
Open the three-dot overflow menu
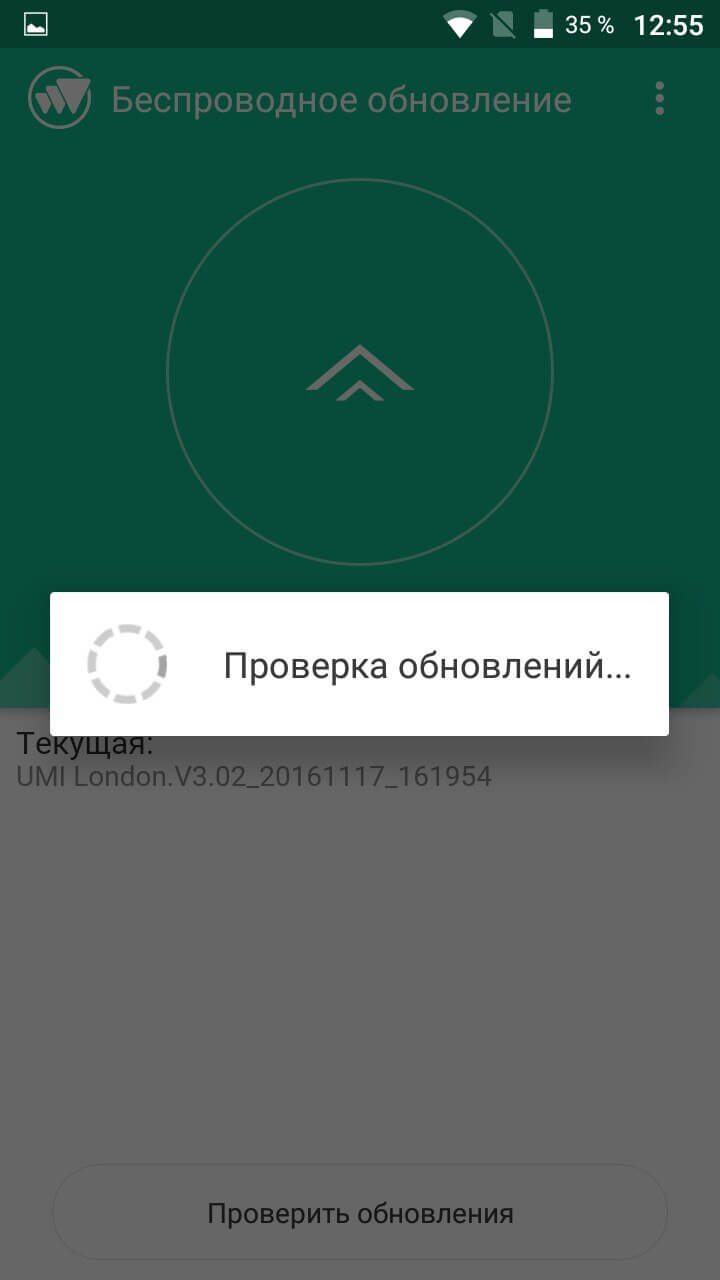pyautogui.click(x=658, y=98)
